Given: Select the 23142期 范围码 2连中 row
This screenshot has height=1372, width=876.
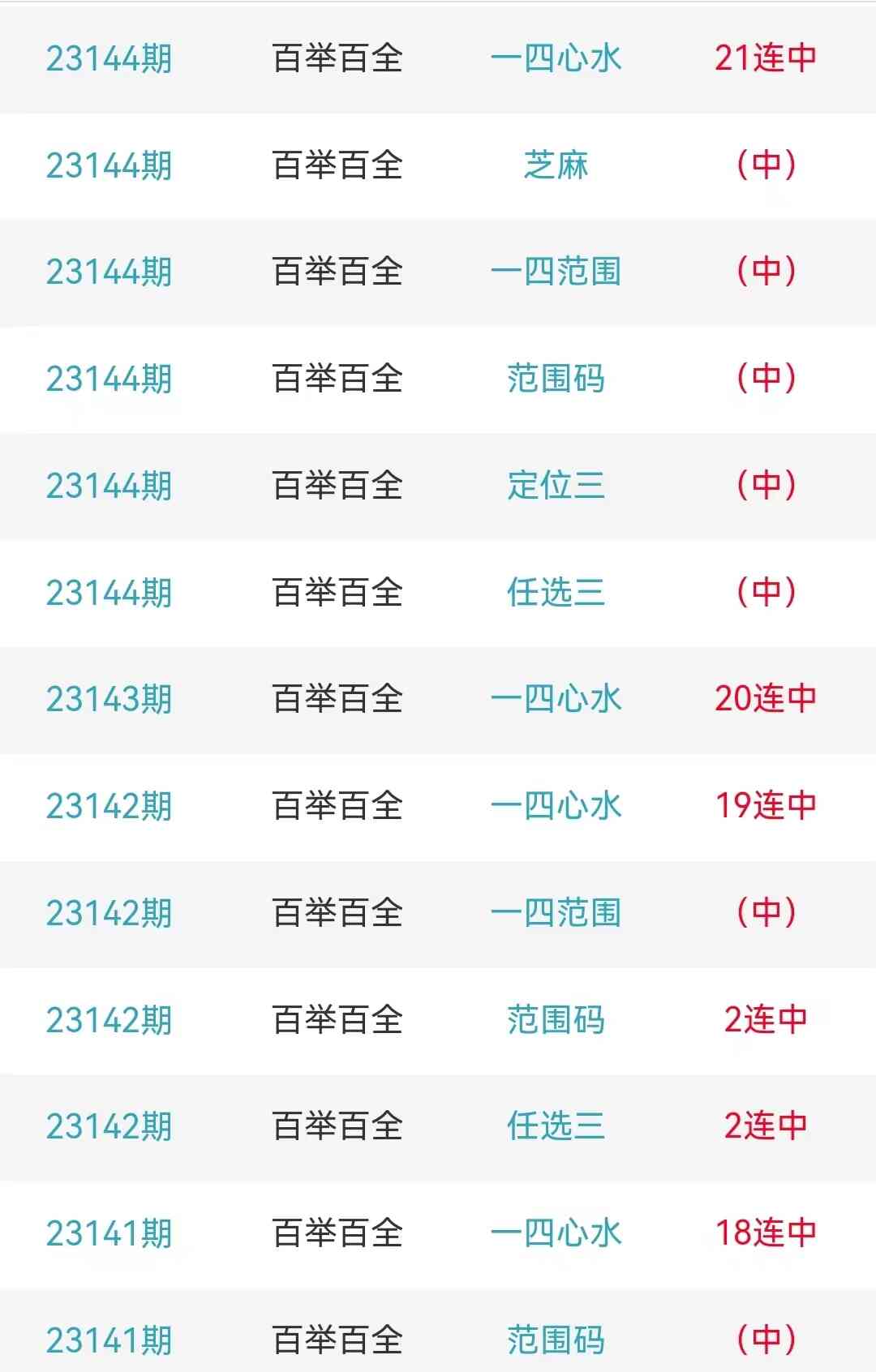Looking at the screenshot, I should click(x=556, y=1020).
